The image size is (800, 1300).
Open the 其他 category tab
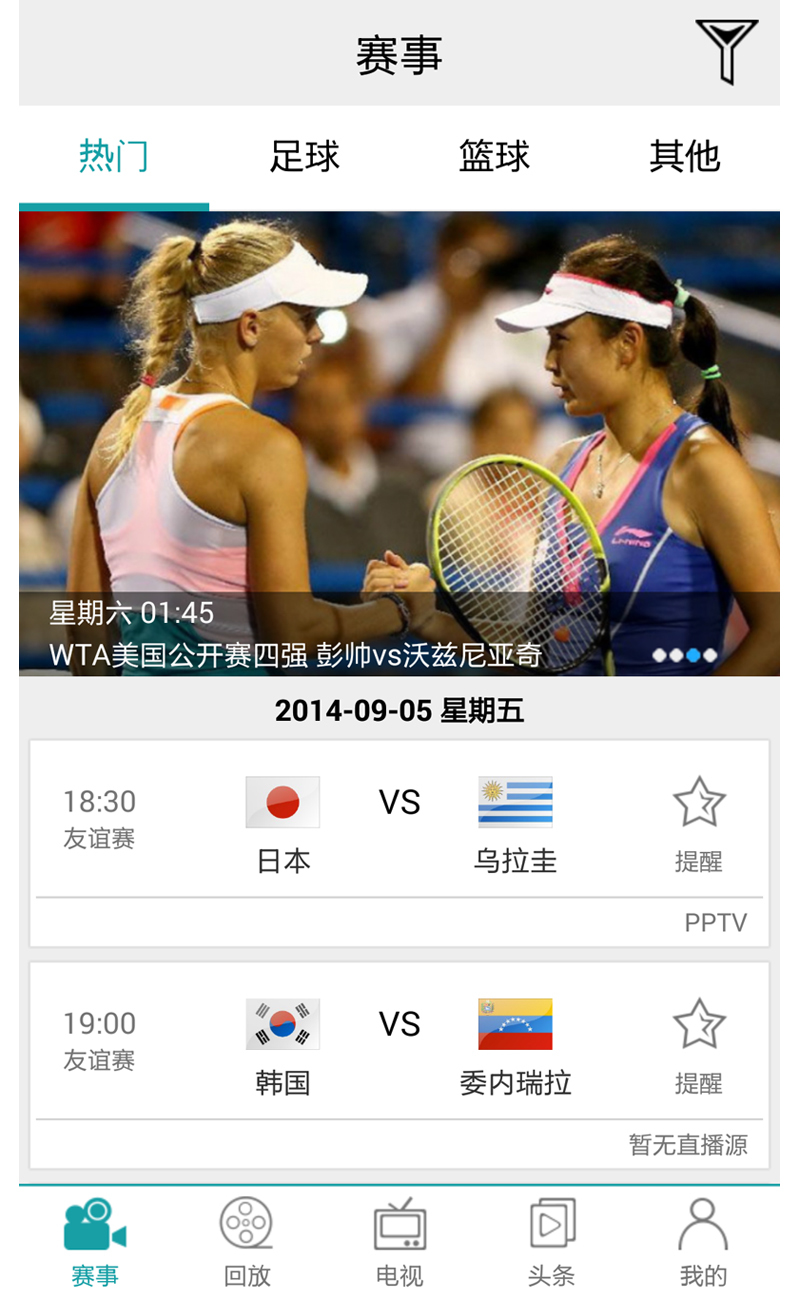(x=684, y=157)
